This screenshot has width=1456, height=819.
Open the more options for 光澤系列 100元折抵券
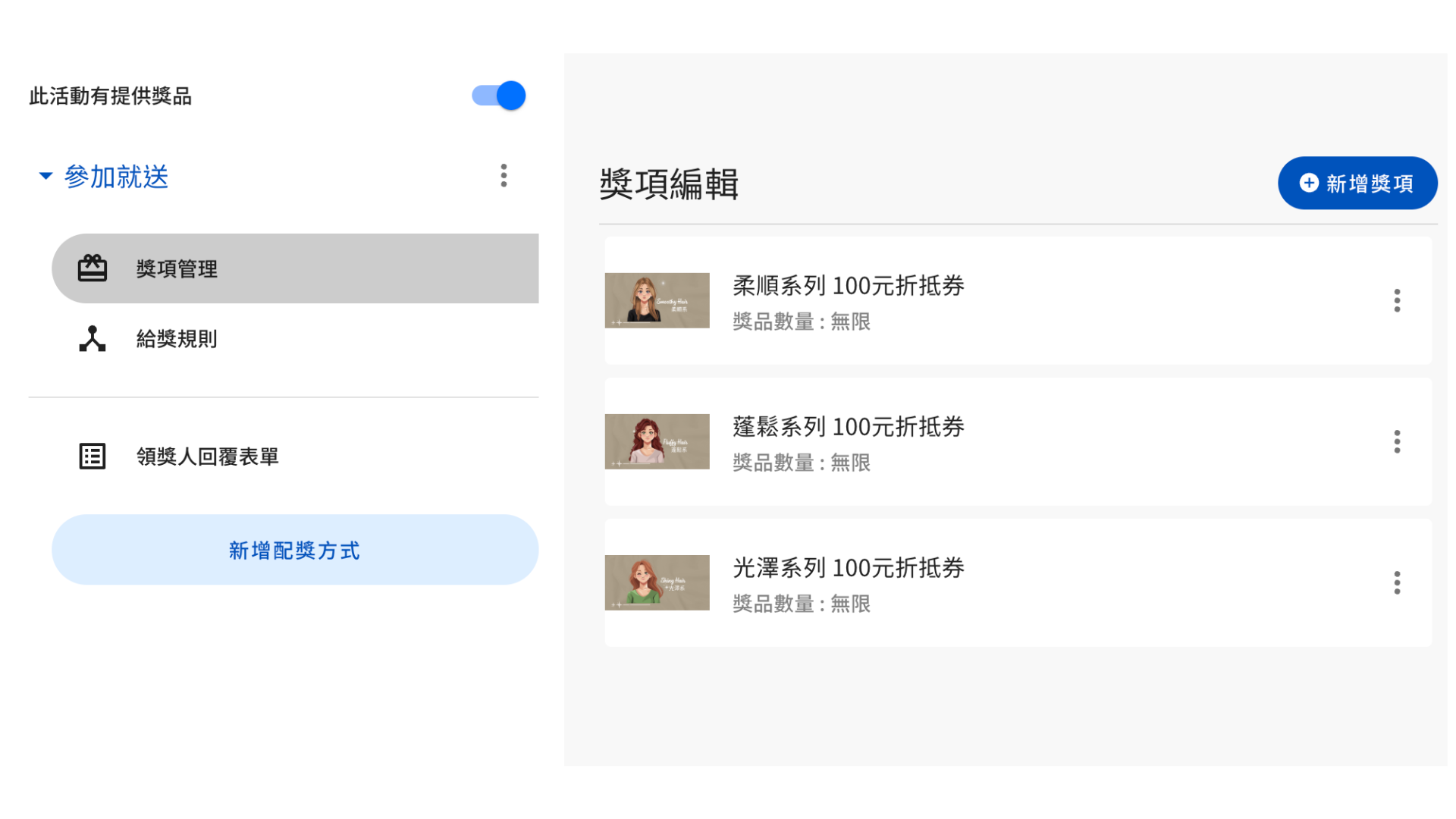pyautogui.click(x=1397, y=583)
